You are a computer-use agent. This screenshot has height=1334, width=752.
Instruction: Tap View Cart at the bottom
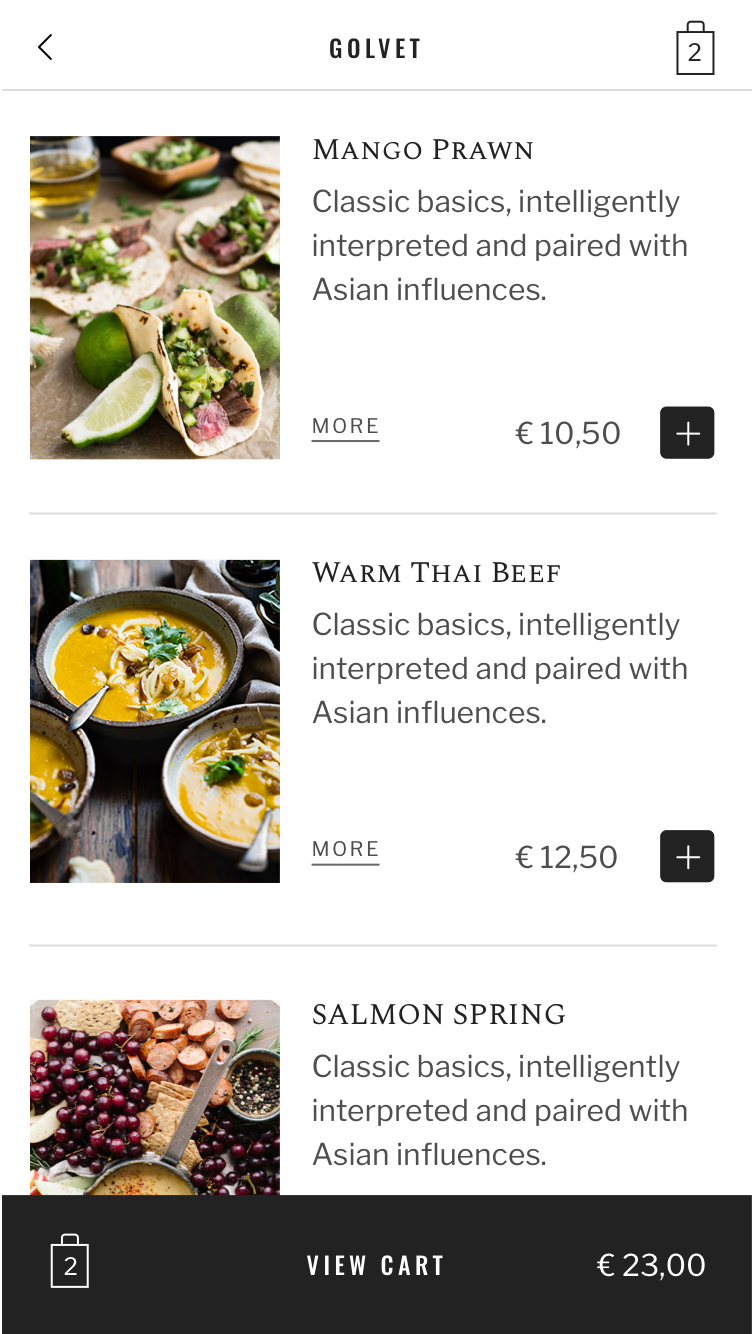click(x=375, y=1265)
